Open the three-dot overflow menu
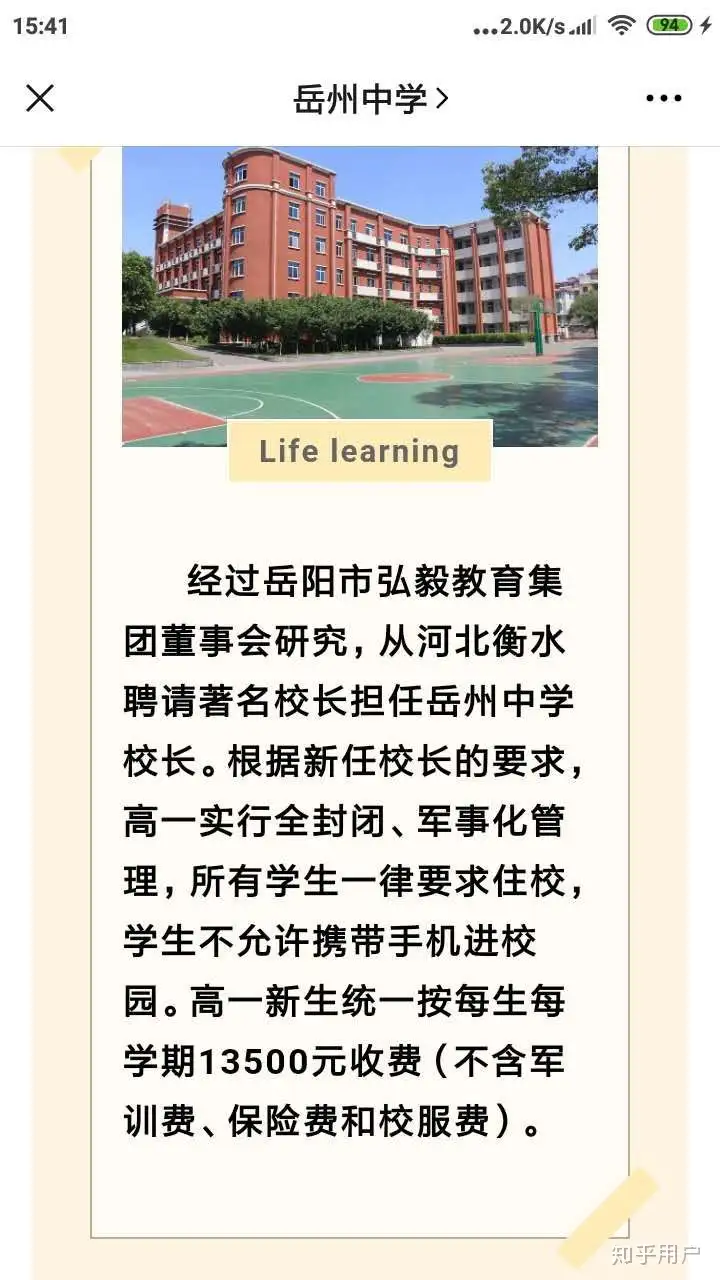The image size is (720, 1280). (664, 98)
